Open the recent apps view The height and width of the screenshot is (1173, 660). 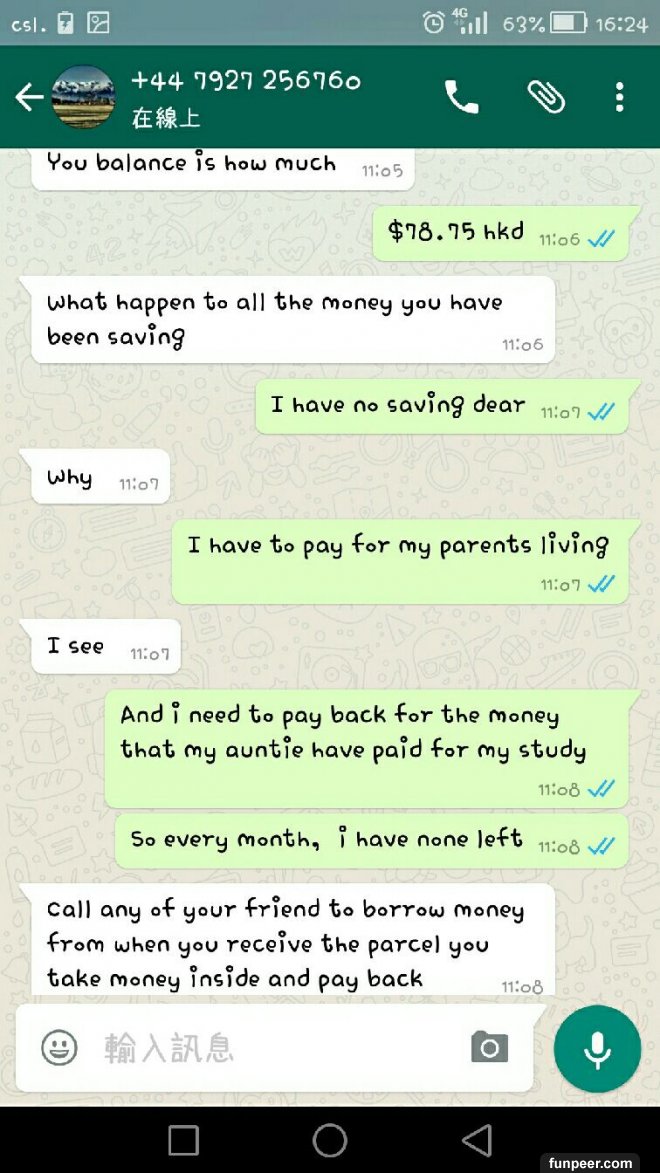point(184,1140)
